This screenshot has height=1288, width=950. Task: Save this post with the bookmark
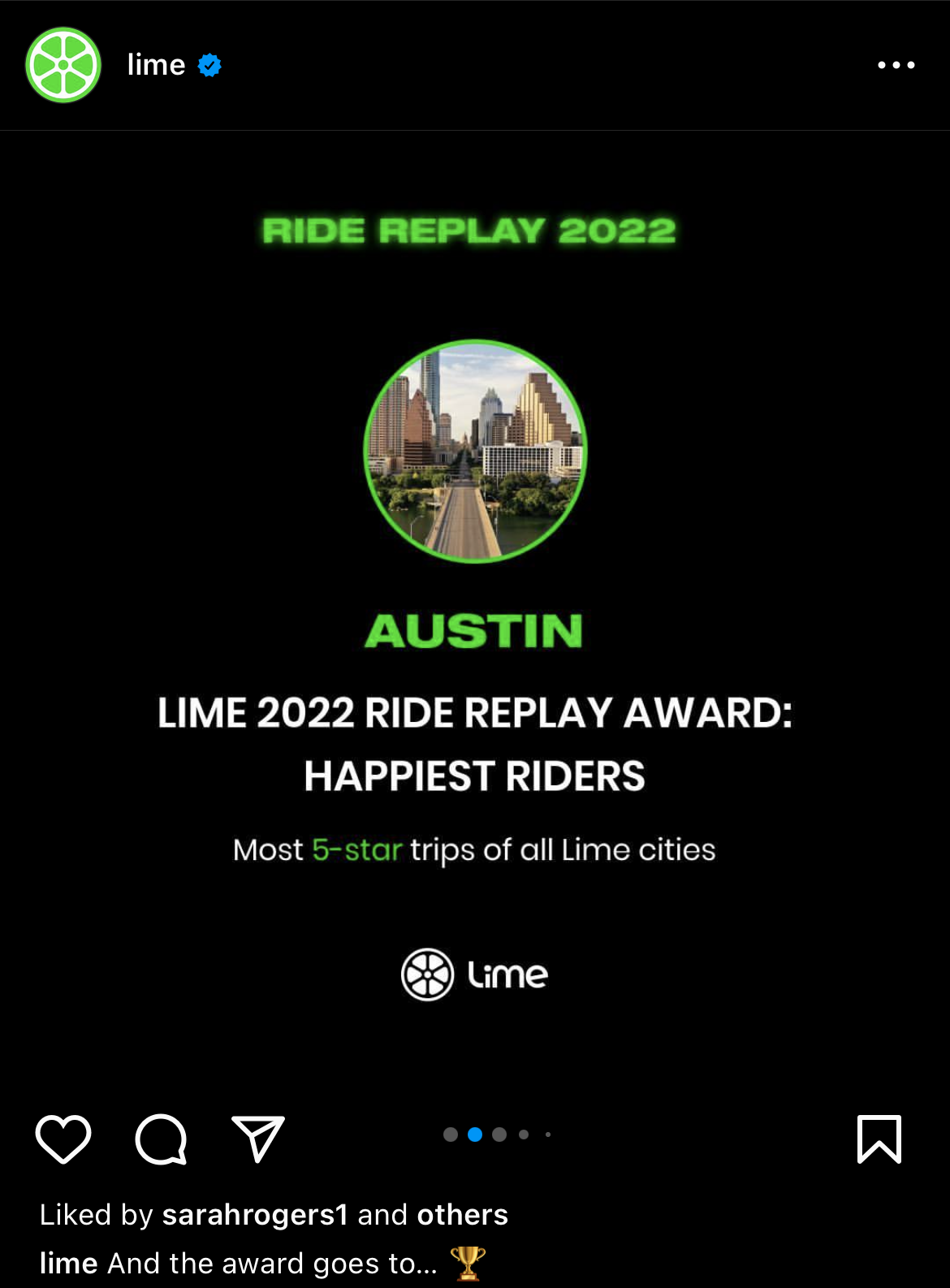[879, 1139]
